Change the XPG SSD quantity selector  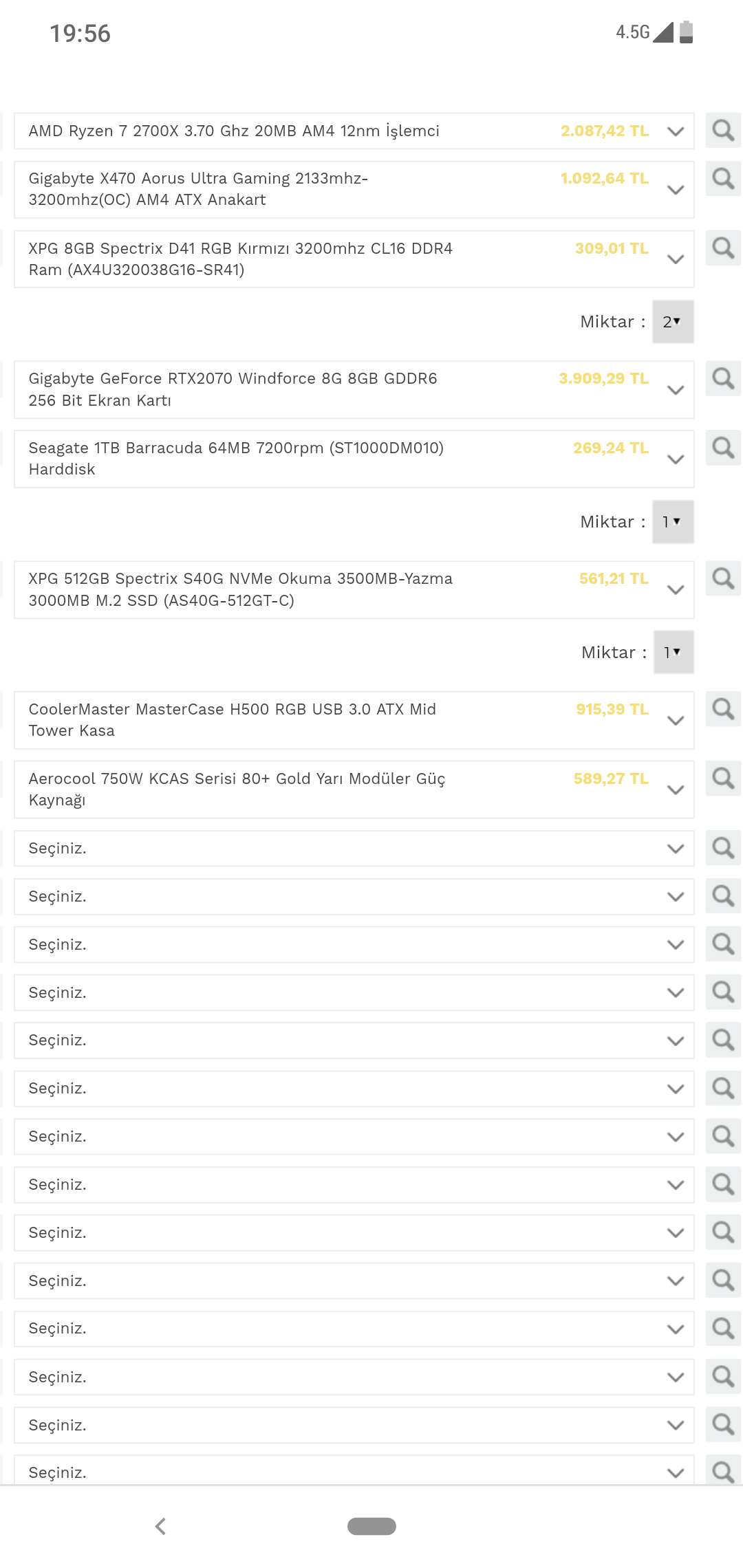click(673, 652)
